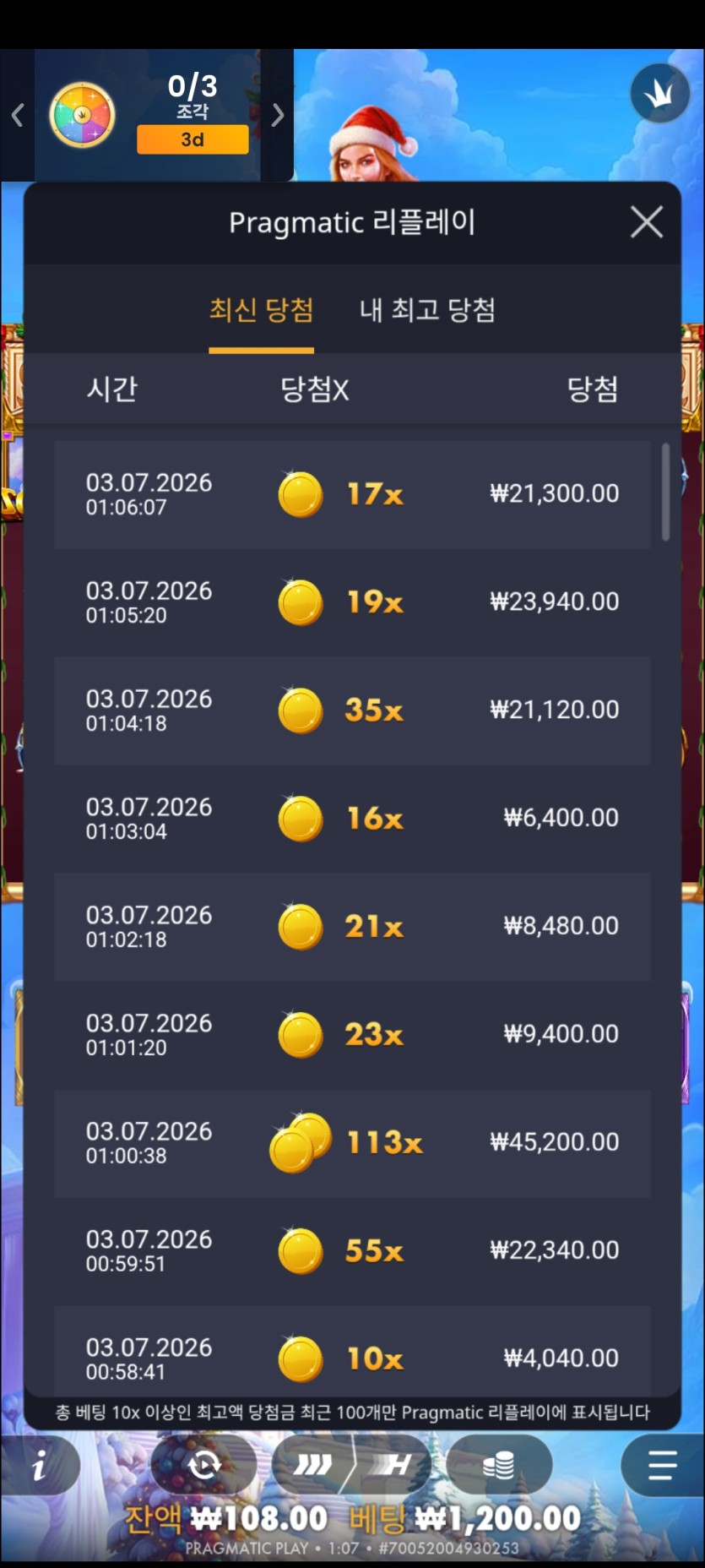705x1568 pixels.
Task: Open the 10x win replay at 00:58:41
Action: tap(352, 1352)
